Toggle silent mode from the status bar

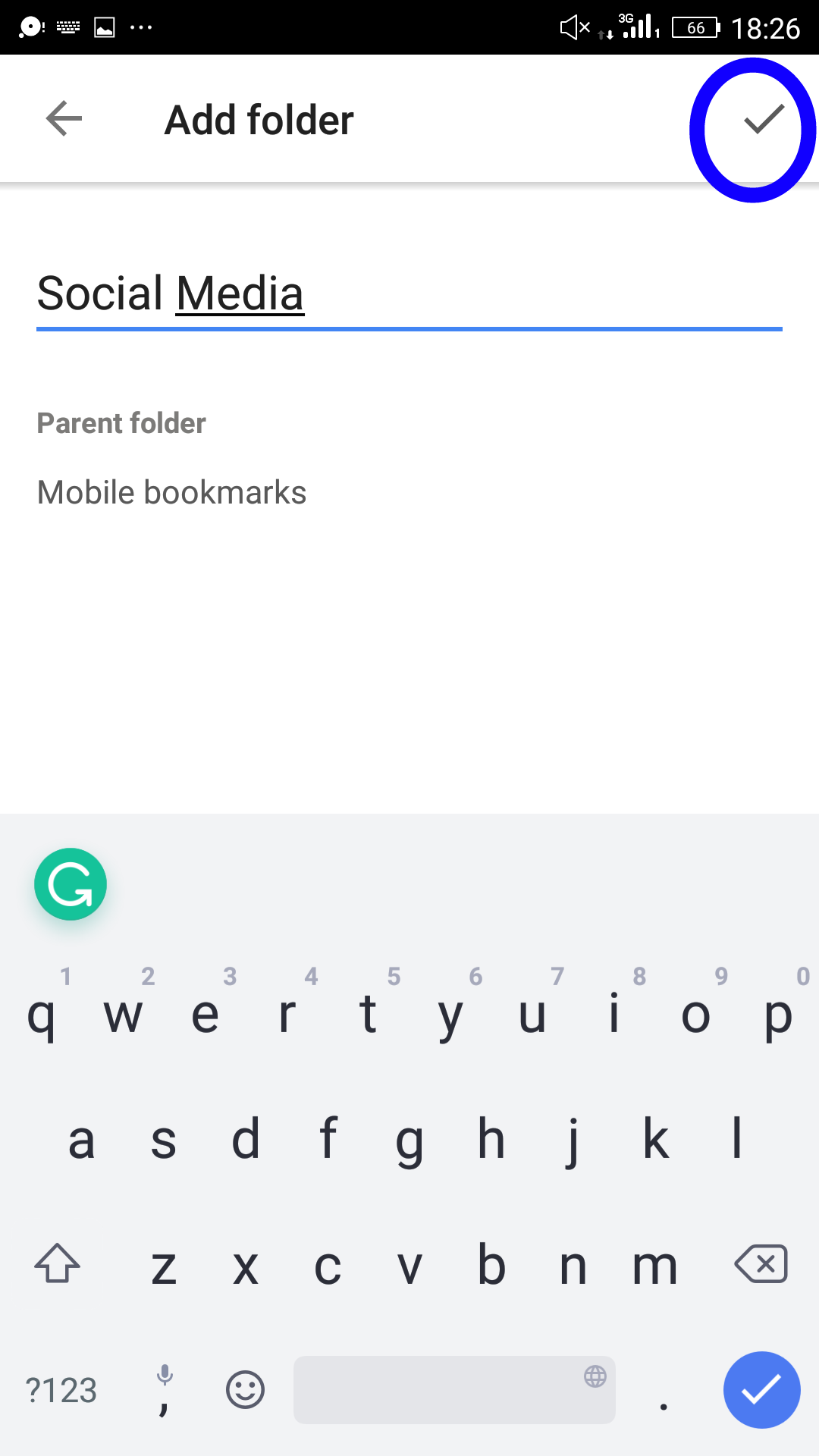pyautogui.click(x=573, y=27)
